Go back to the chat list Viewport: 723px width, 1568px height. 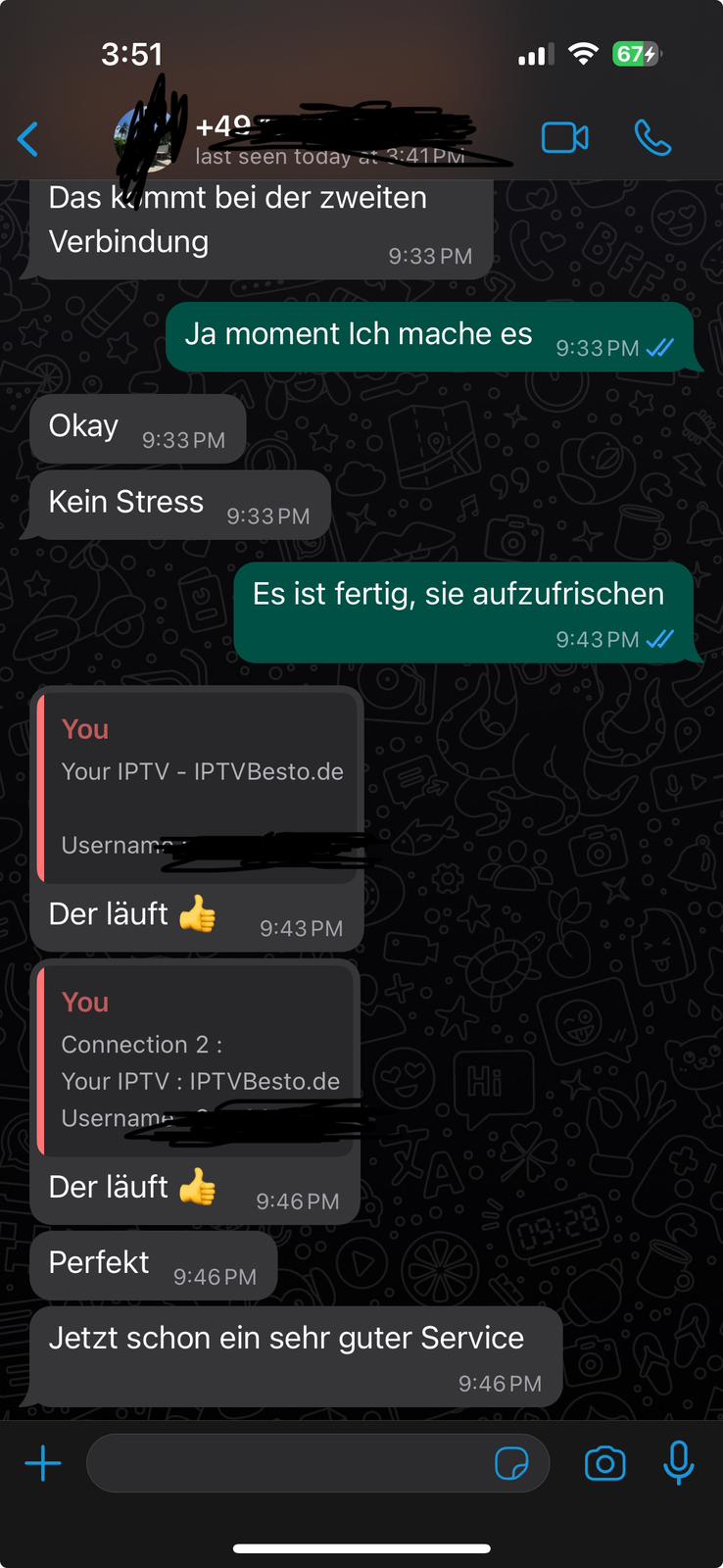28,139
